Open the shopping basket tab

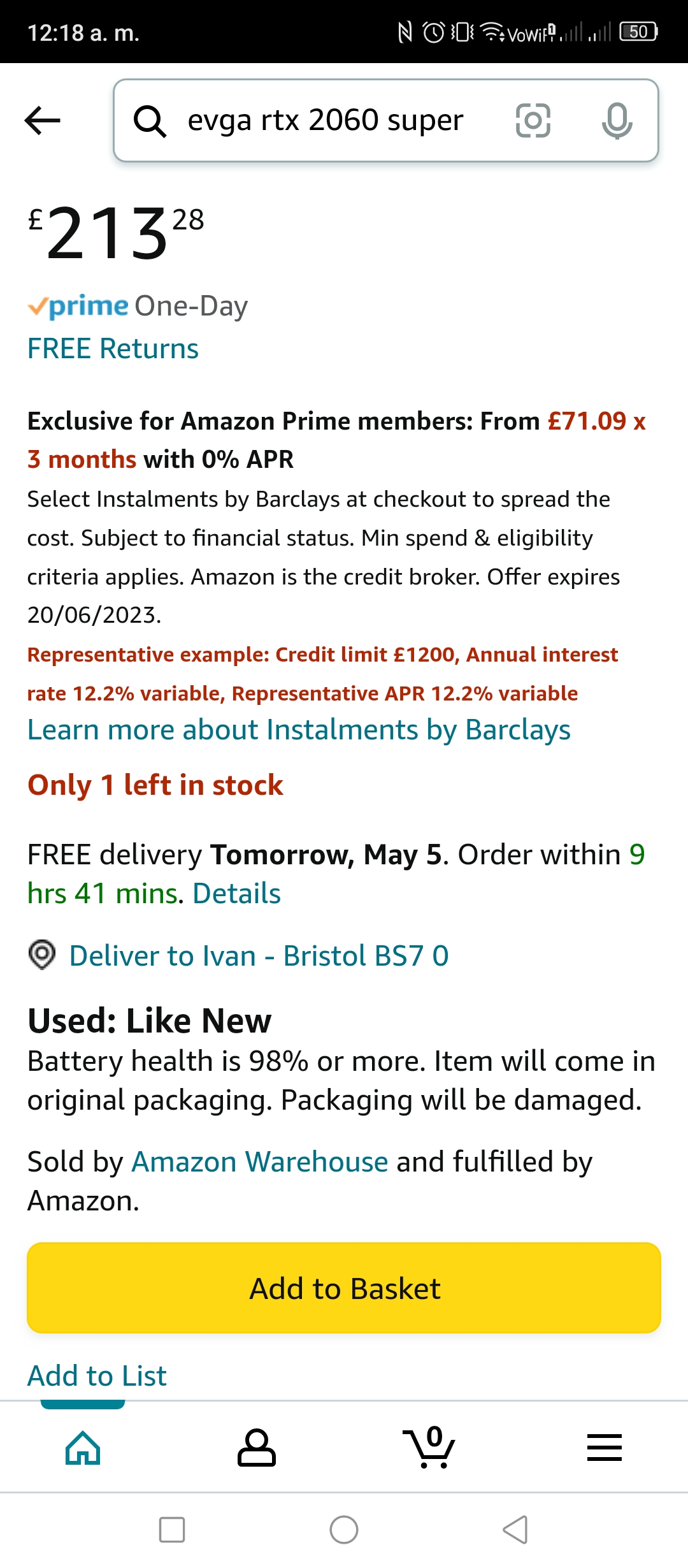click(x=429, y=1447)
